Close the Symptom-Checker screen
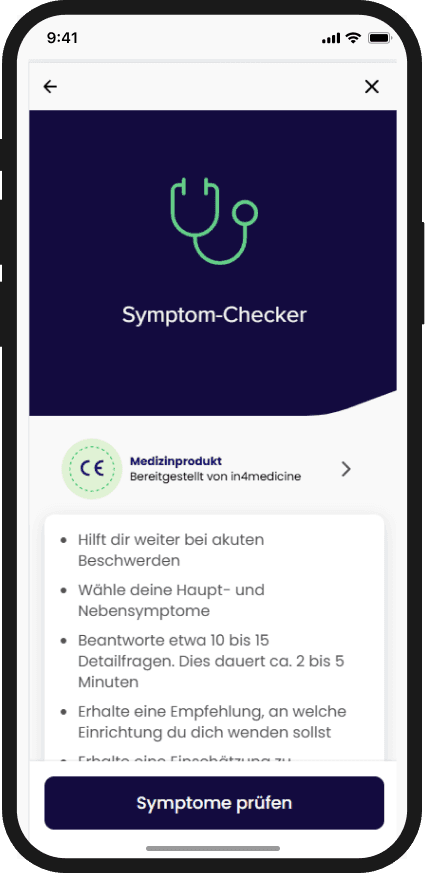This screenshot has width=425, height=873. coord(372,86)
